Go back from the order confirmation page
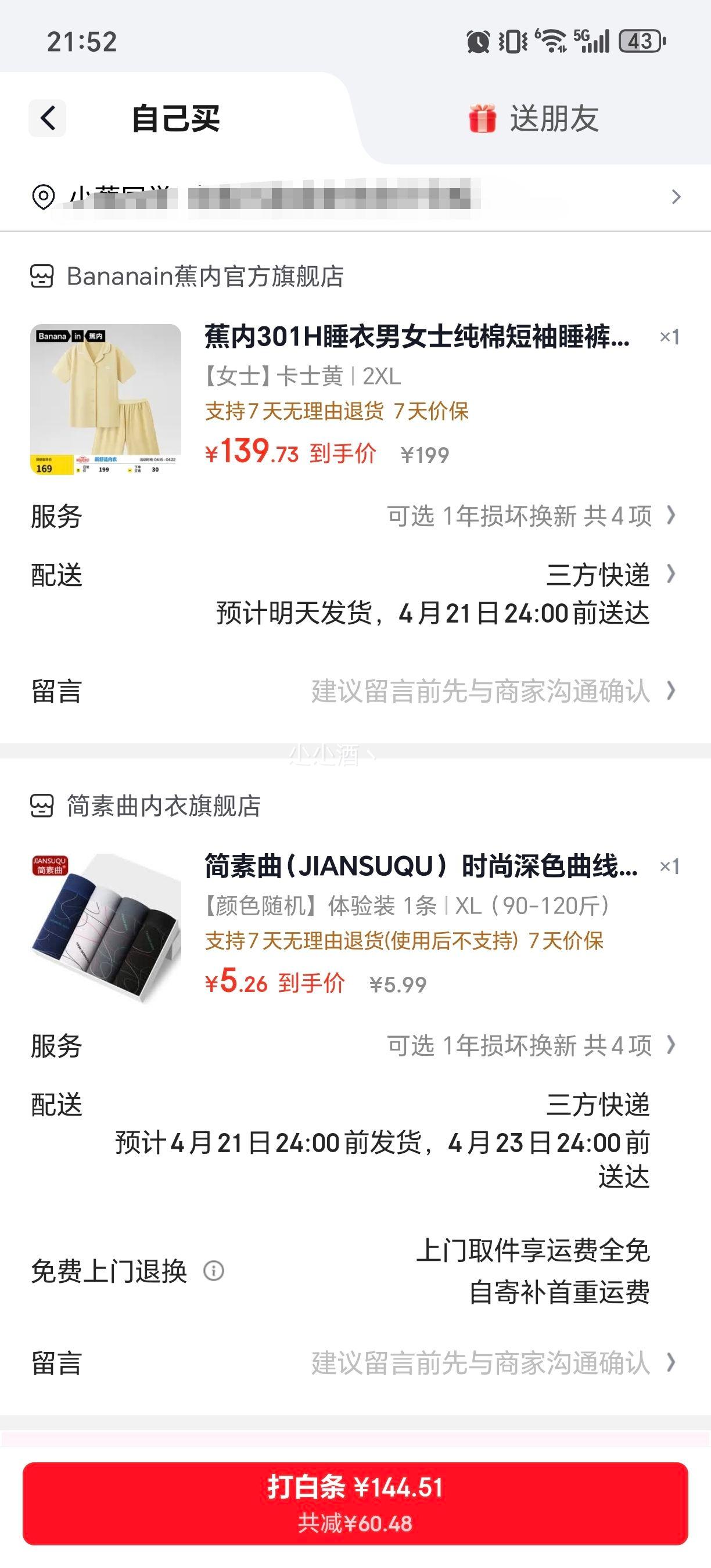 pos(48,118)
